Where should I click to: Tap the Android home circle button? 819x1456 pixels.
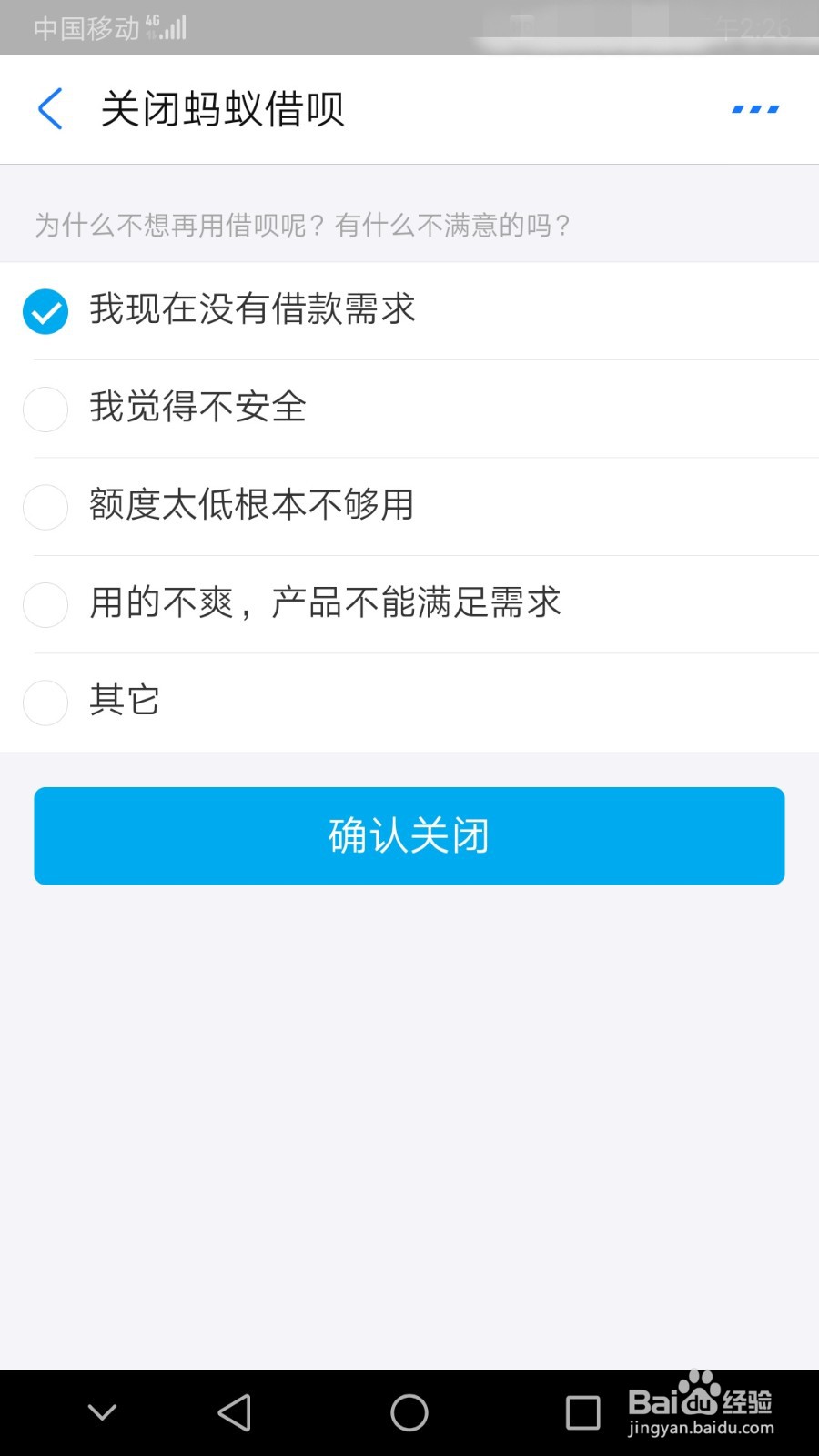click(409, 1412)
